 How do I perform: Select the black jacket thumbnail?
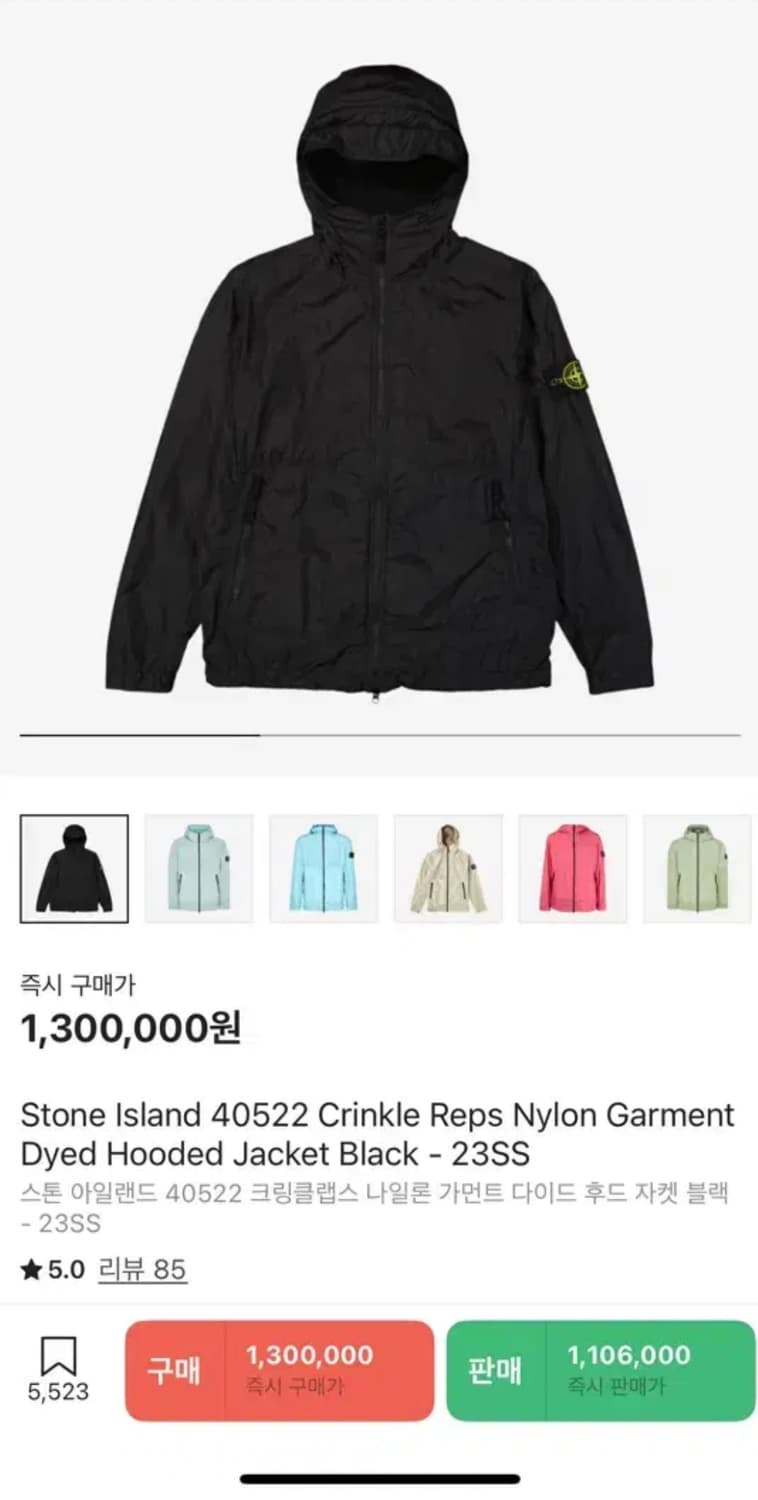[x=73, y=867]
